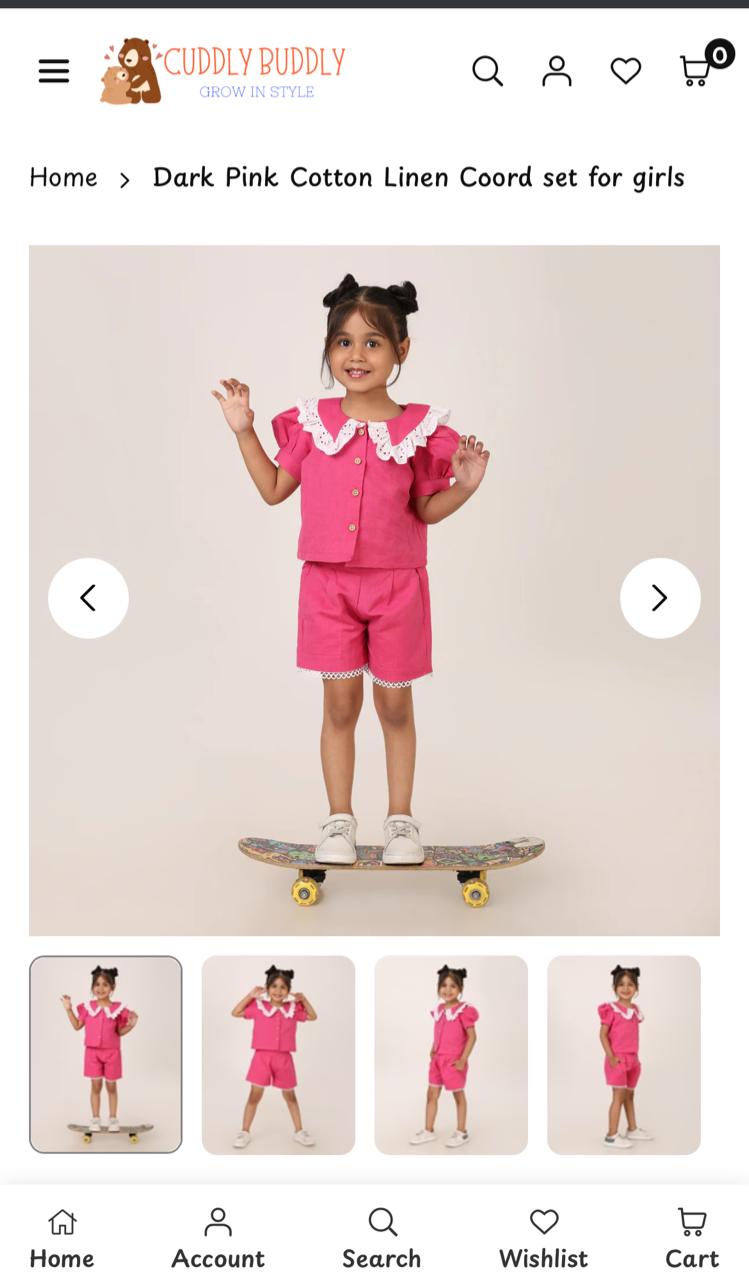Open the hamburger menu
Image resolution: width=749 pixels, height=1280 pixels.
pos(54,71)
